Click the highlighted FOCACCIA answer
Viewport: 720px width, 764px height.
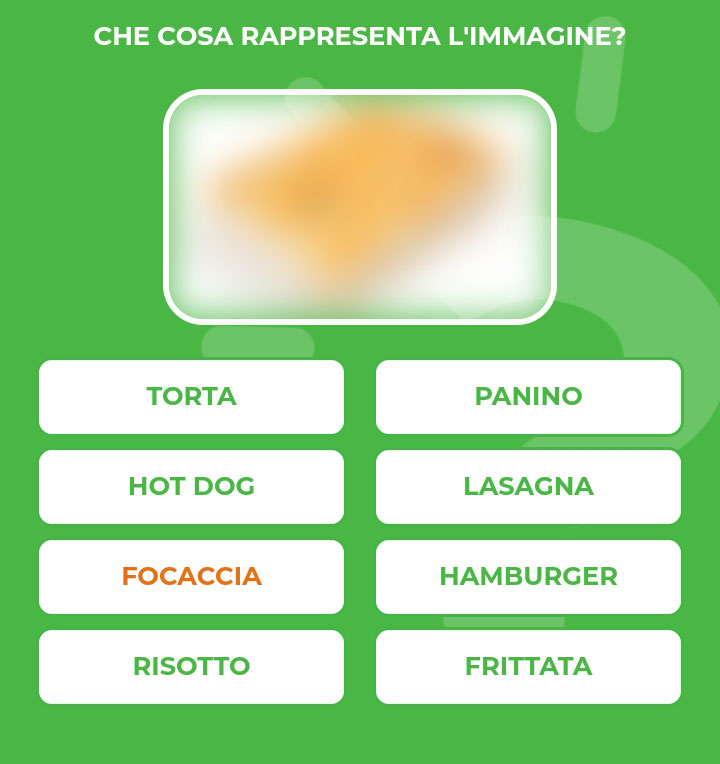(x=191, y=577)
